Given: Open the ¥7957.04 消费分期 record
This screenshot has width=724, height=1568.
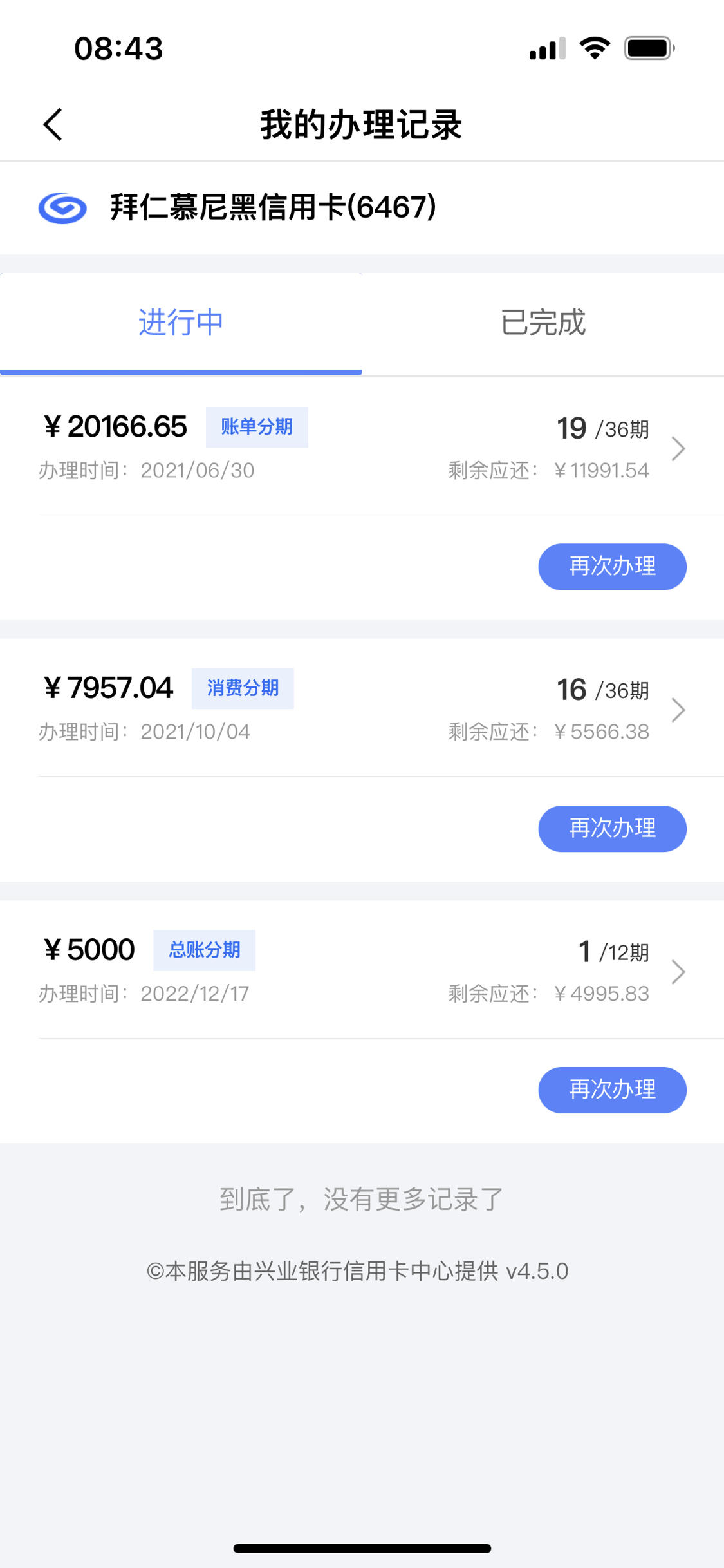Looking at the screenshot, I should [x=362, y=710].
